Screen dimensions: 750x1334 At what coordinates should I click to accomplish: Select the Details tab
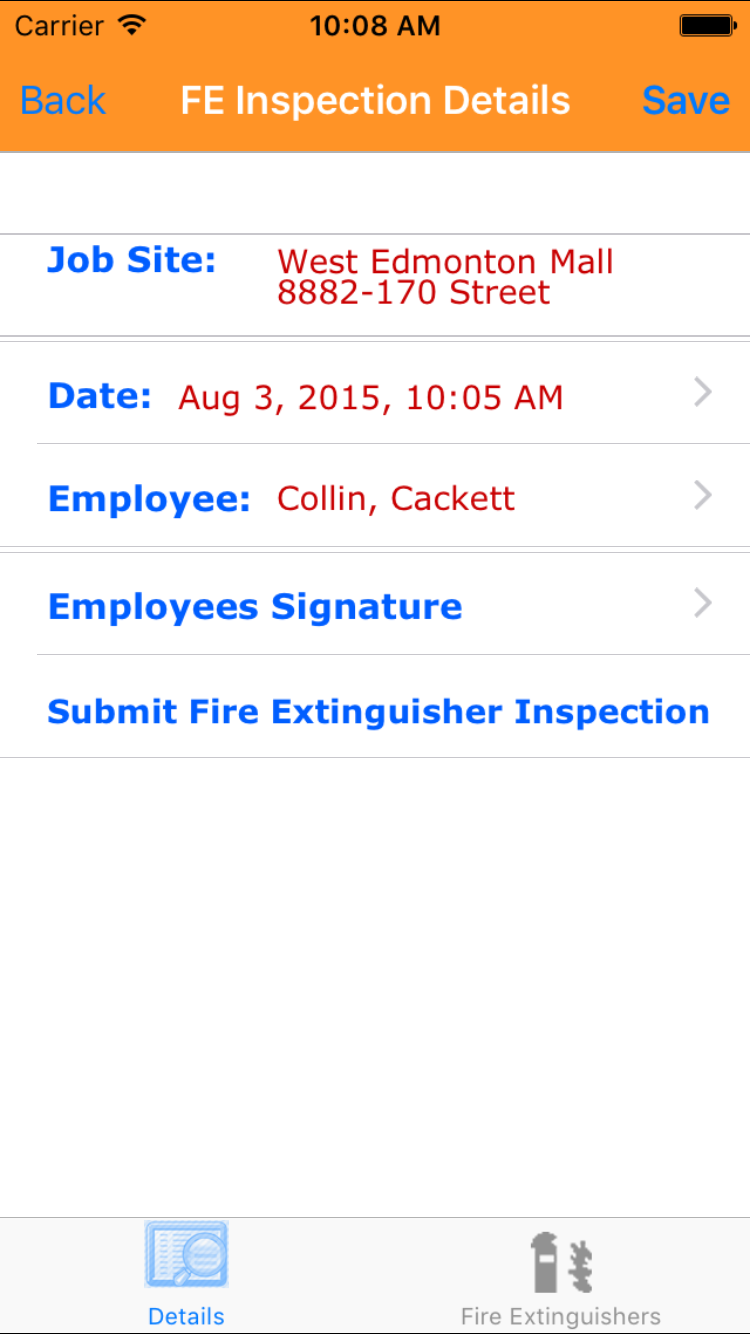pos(186,1277)
